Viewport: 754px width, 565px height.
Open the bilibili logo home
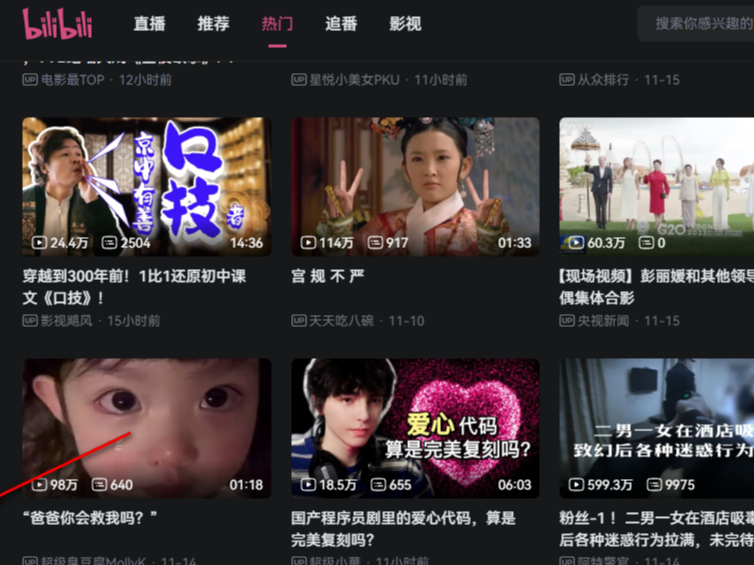click(58, 23)
